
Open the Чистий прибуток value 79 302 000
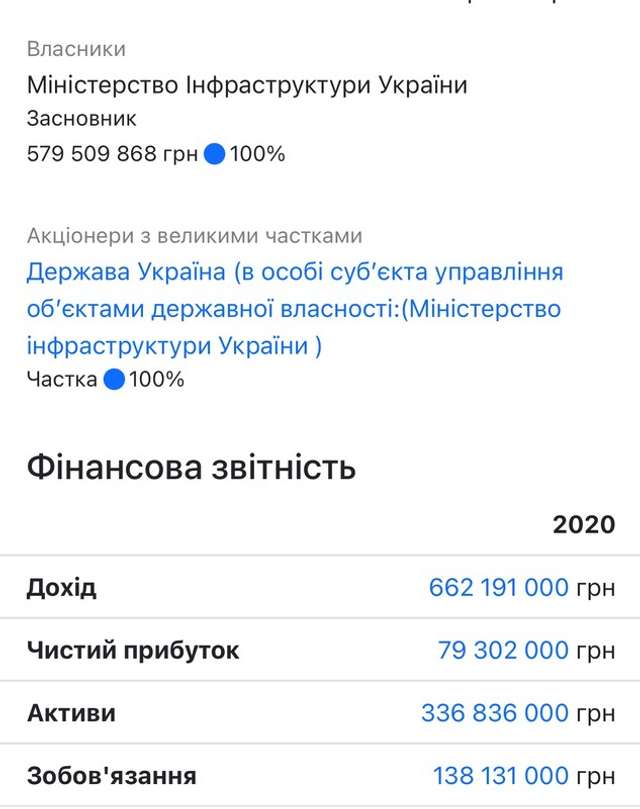503,651
